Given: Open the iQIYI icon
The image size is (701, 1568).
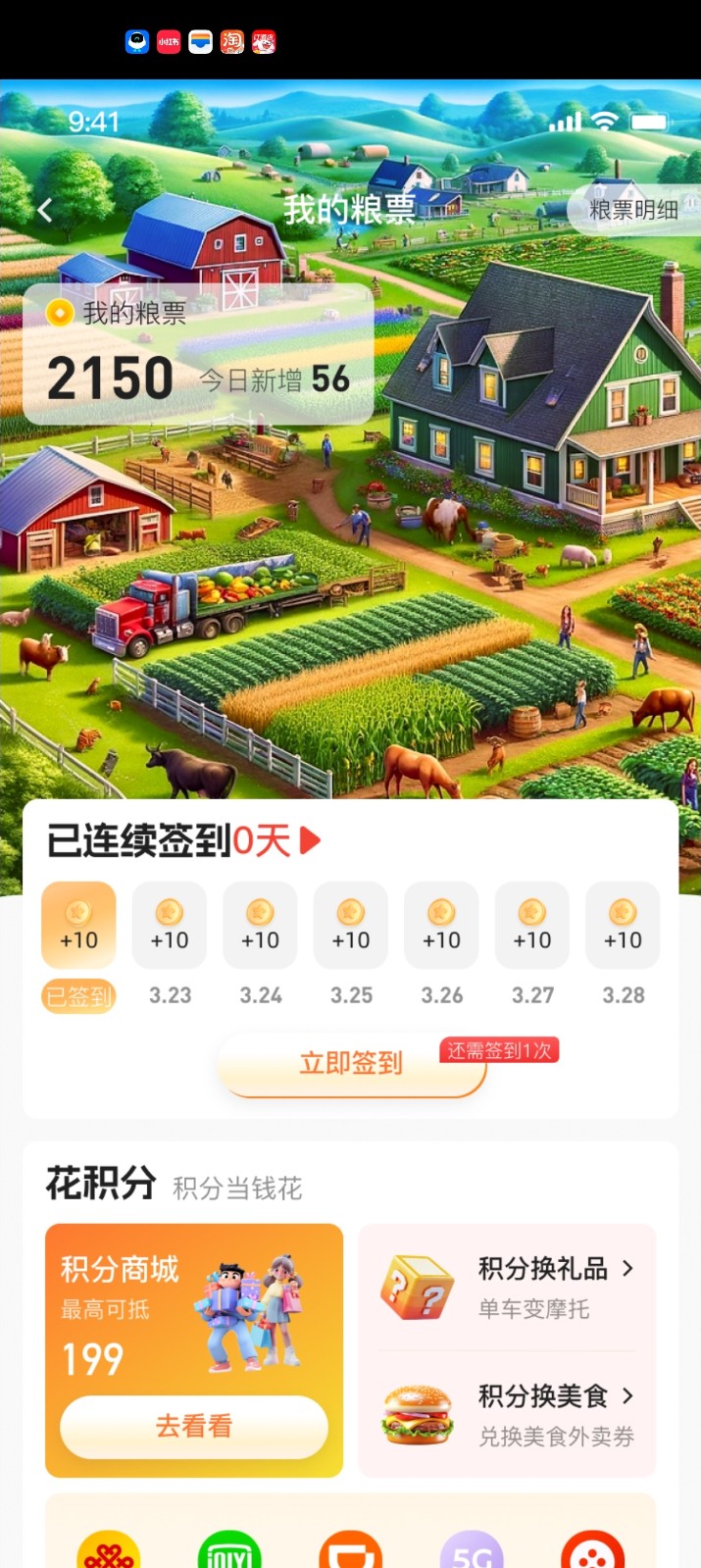Looking at the screenshot, I should [229, 1553].
